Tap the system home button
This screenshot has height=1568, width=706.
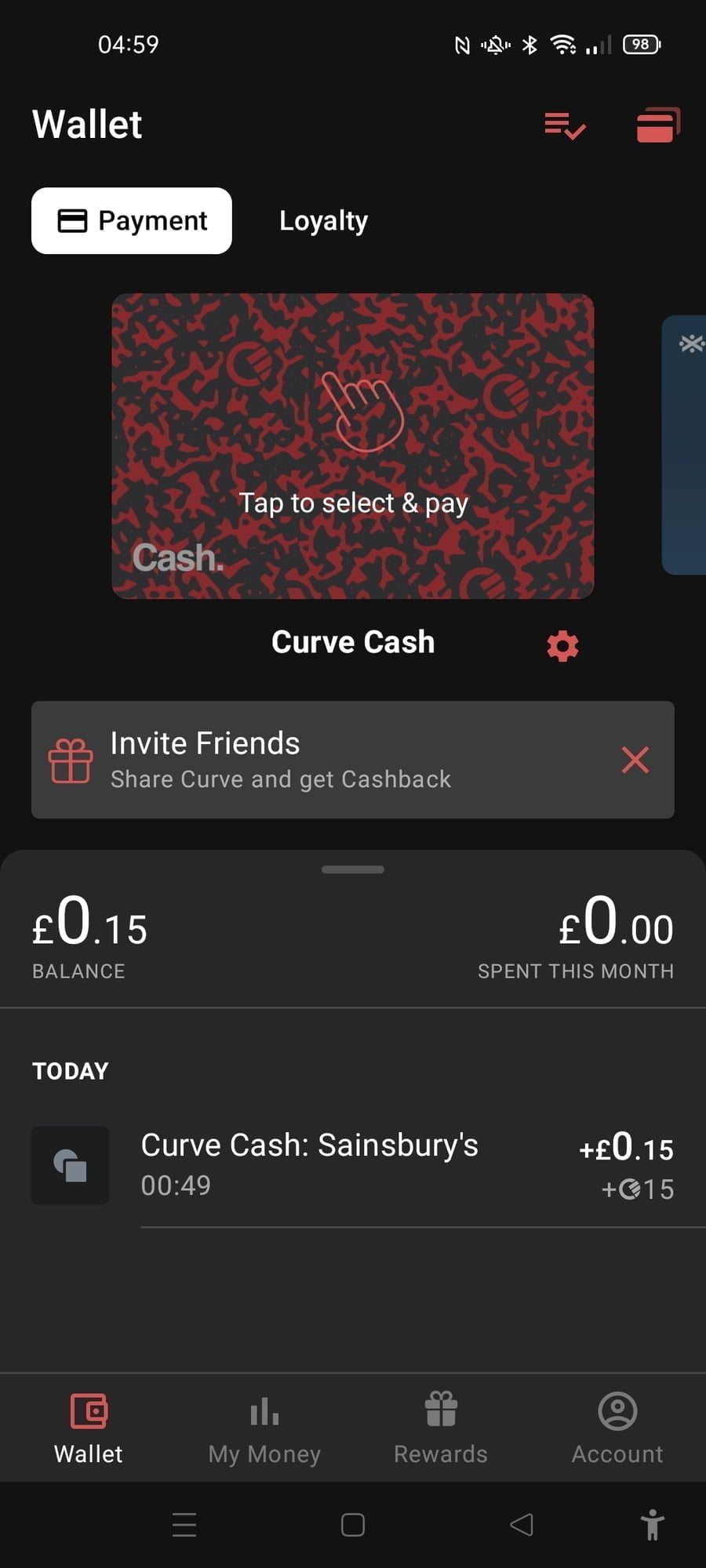[353, 1525]
